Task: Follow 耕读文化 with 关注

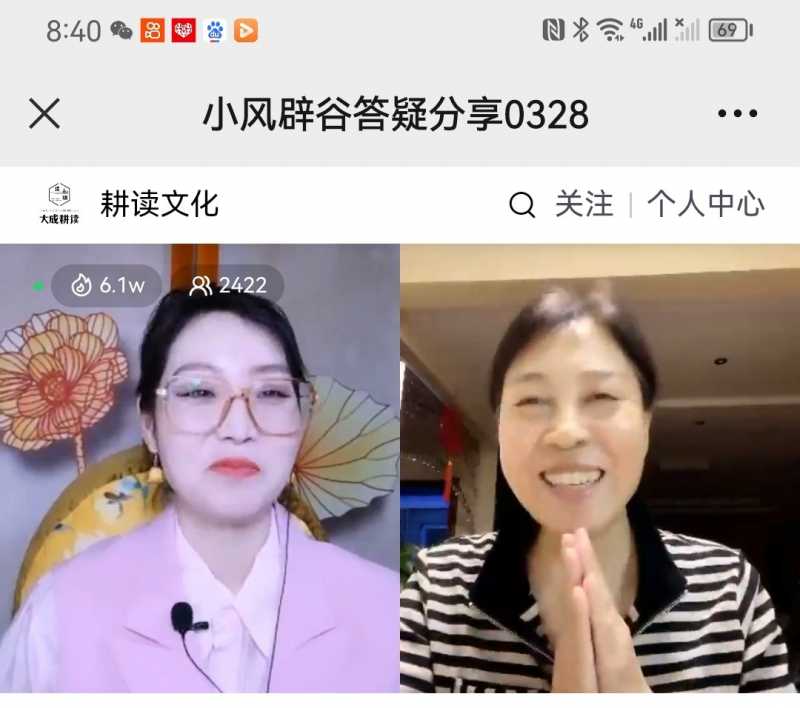Action: (x=584, y=205)
